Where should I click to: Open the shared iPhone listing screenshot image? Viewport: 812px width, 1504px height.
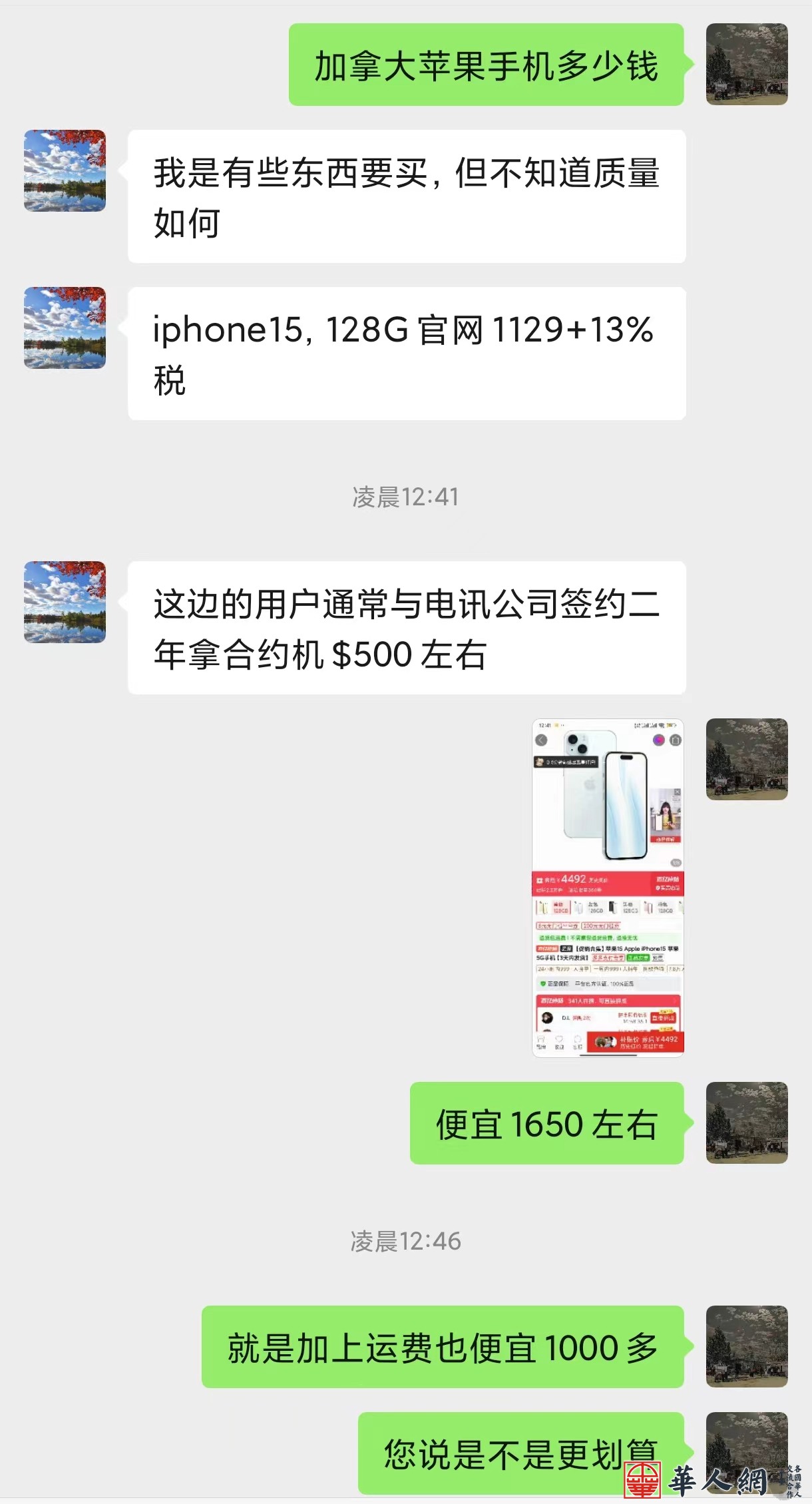click(x=608, y=887)
